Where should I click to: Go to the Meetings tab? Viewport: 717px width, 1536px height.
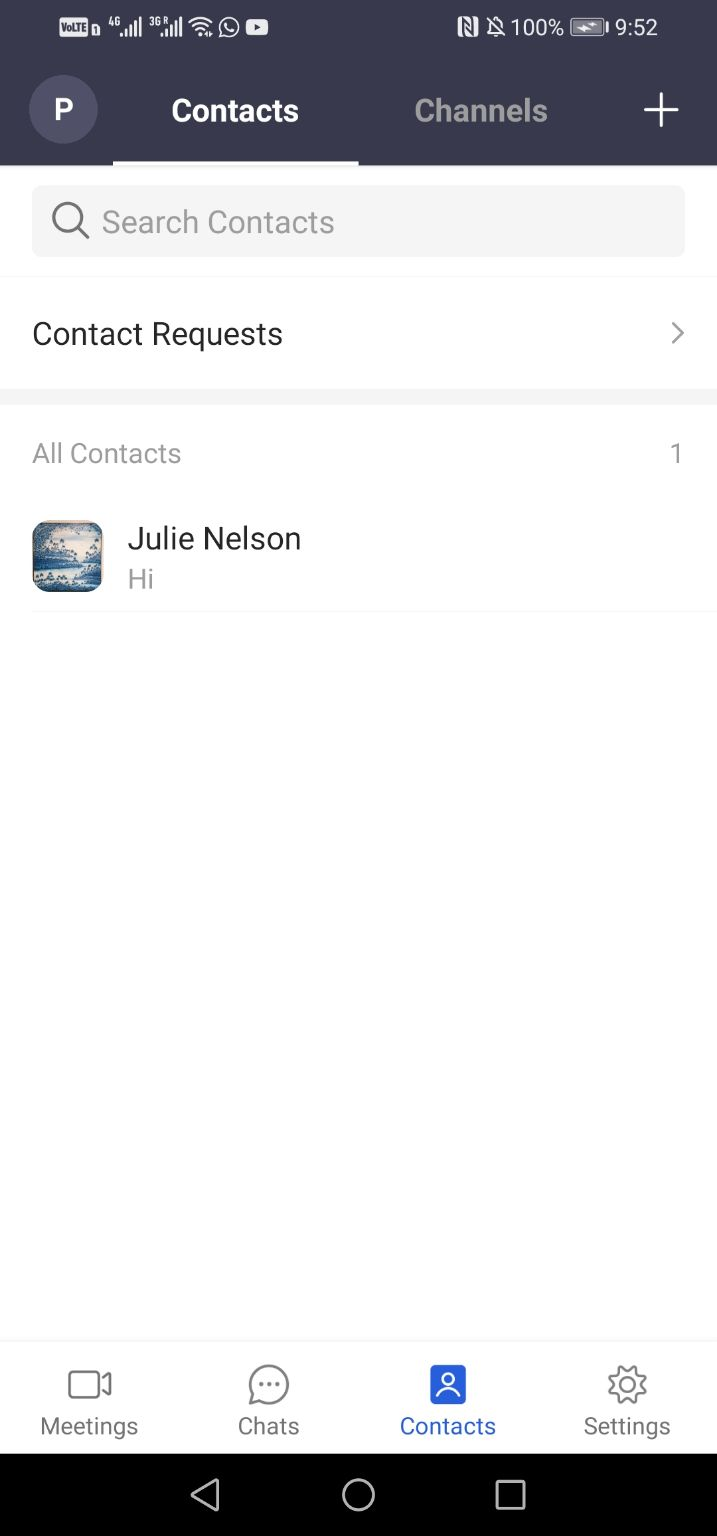click(89, 1400)
